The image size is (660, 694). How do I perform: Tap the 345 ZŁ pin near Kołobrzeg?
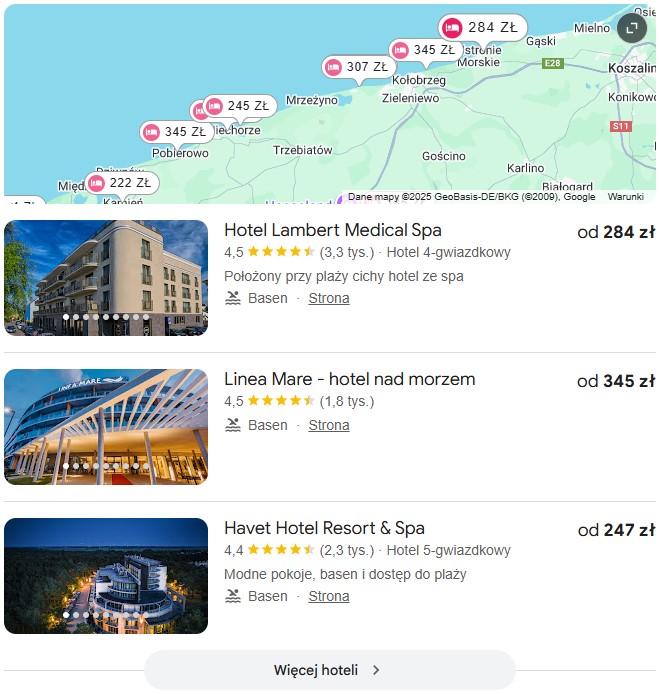(424, 50)
